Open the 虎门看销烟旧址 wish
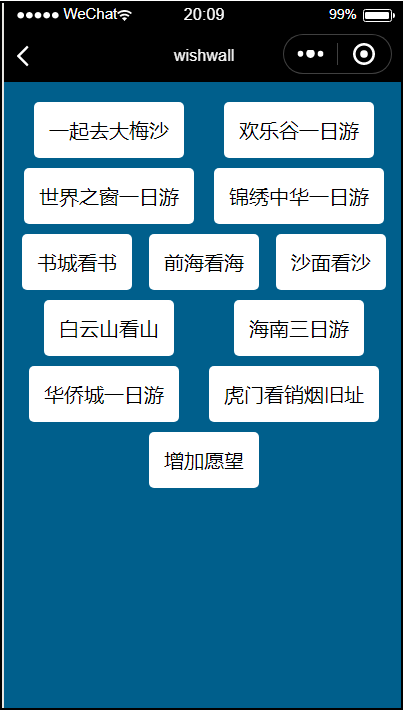The width and height of the screenshot is (405, 710). click(x=294, y=394)
